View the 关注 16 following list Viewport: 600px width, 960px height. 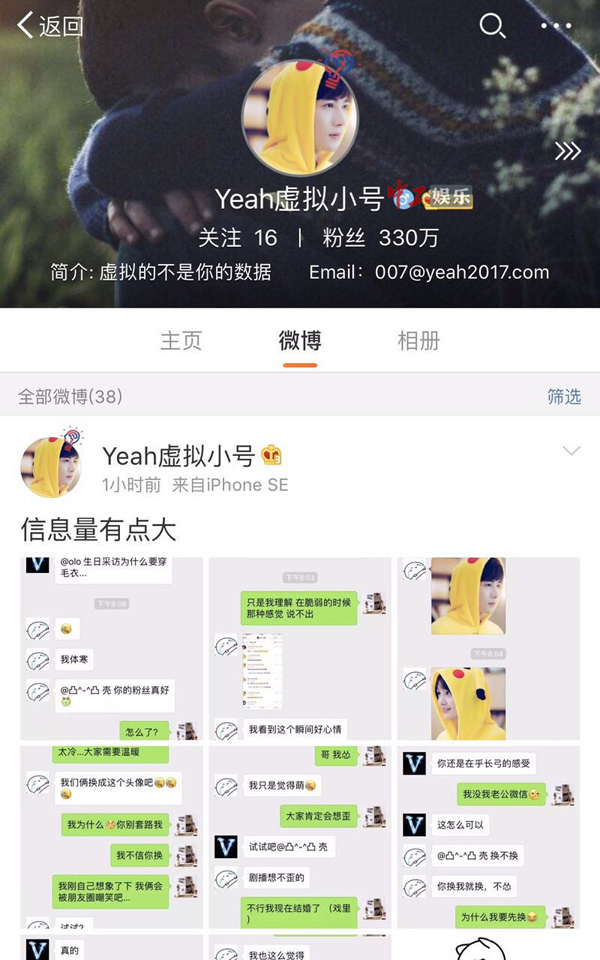coord(237,238)
